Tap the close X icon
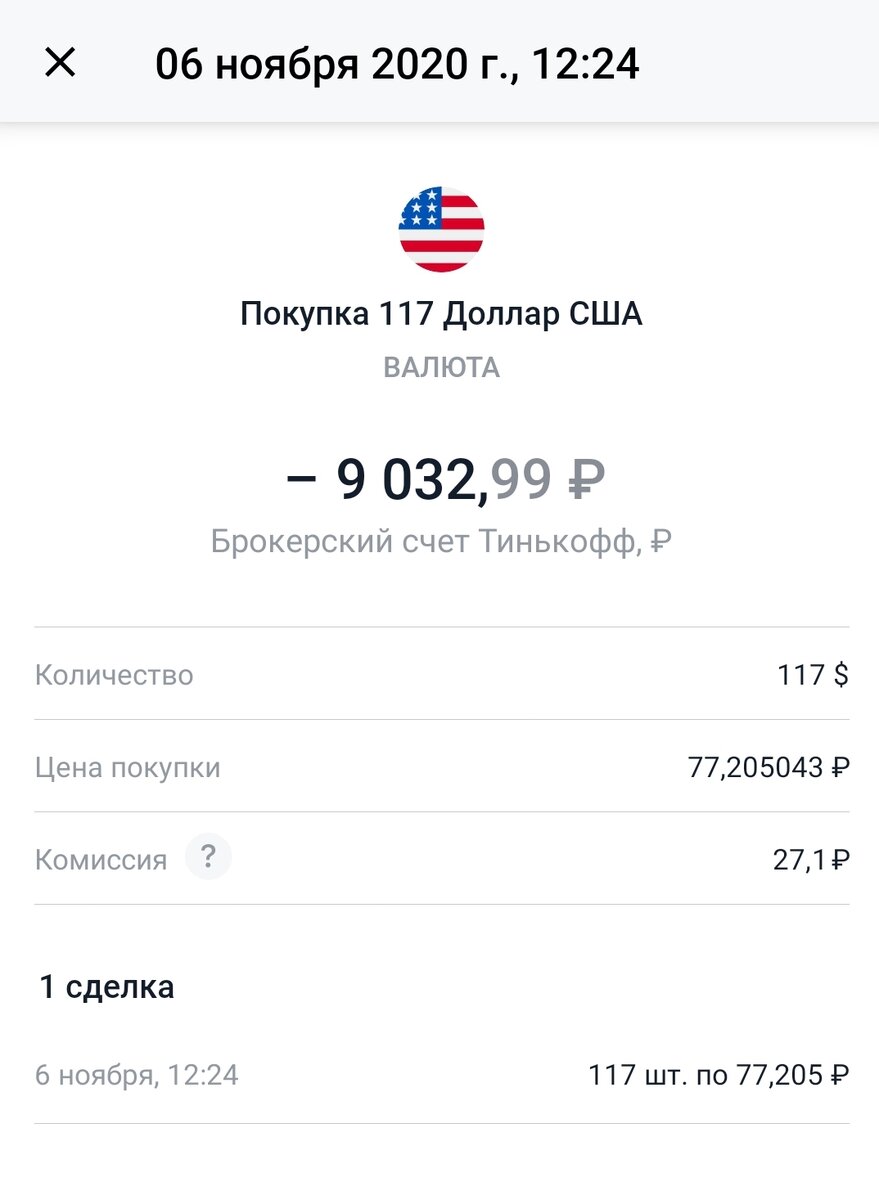Image resolution: width=879 pixels, height=1200 pixels. coord(61,62)
